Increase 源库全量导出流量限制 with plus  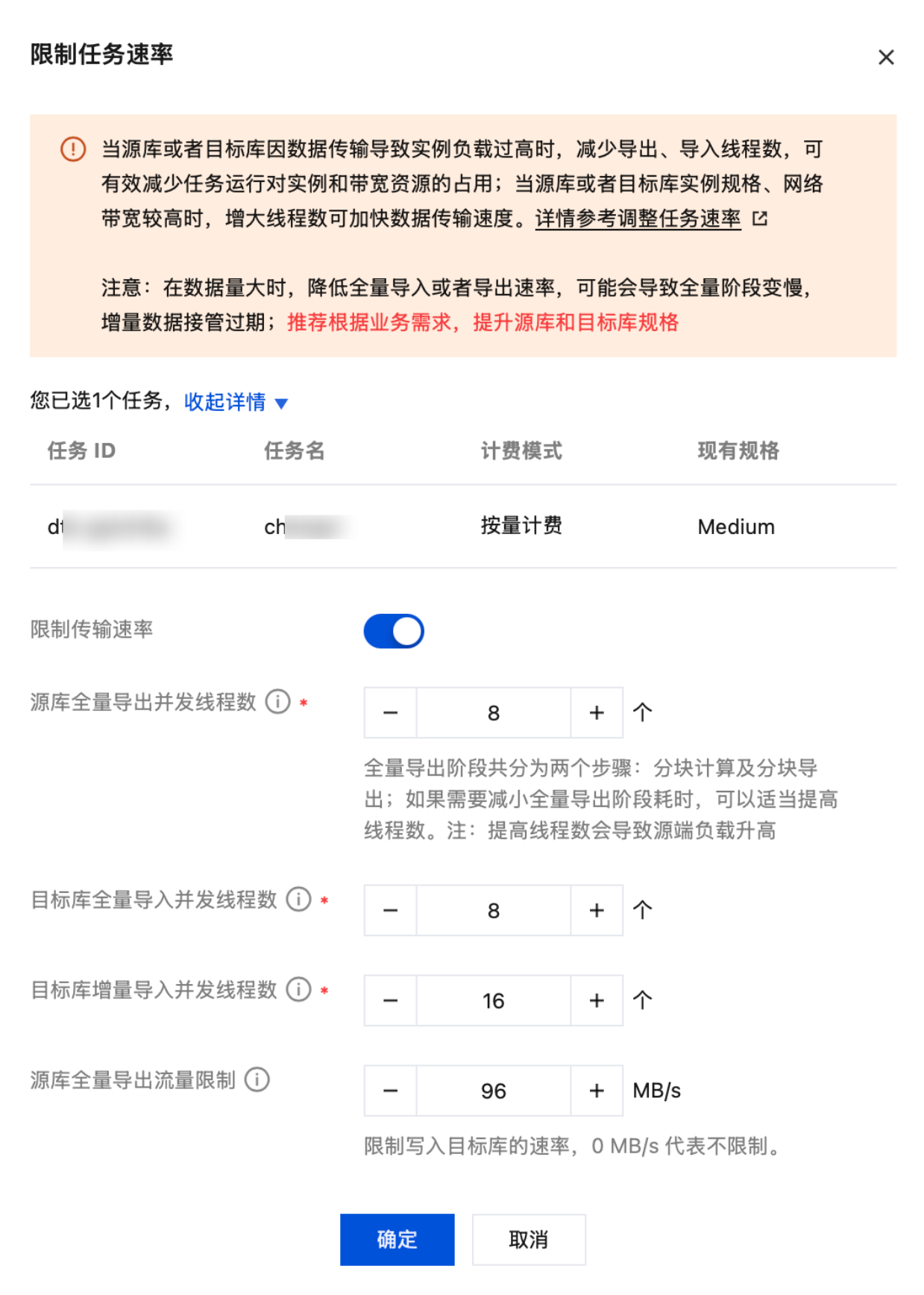click(597, 1091)
